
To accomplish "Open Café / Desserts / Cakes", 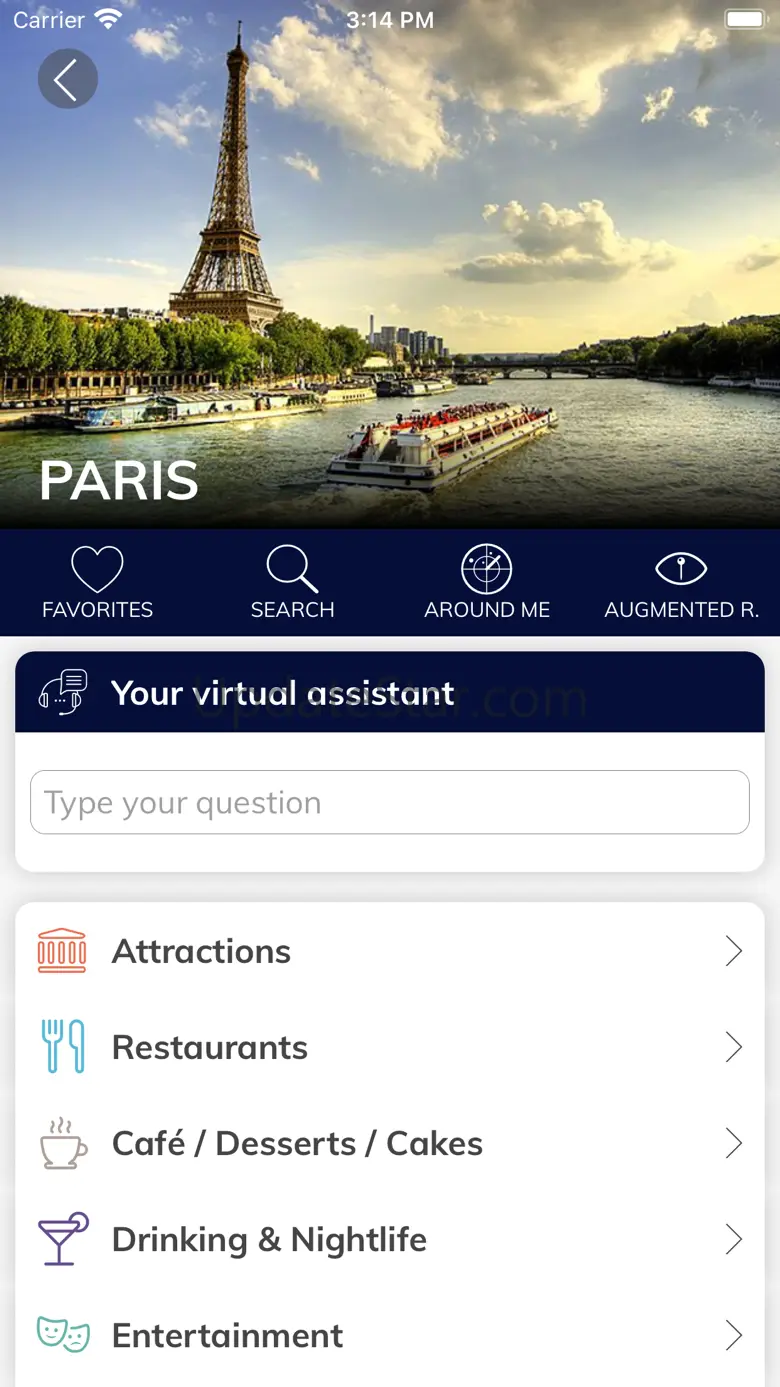I will (390, 1143).
